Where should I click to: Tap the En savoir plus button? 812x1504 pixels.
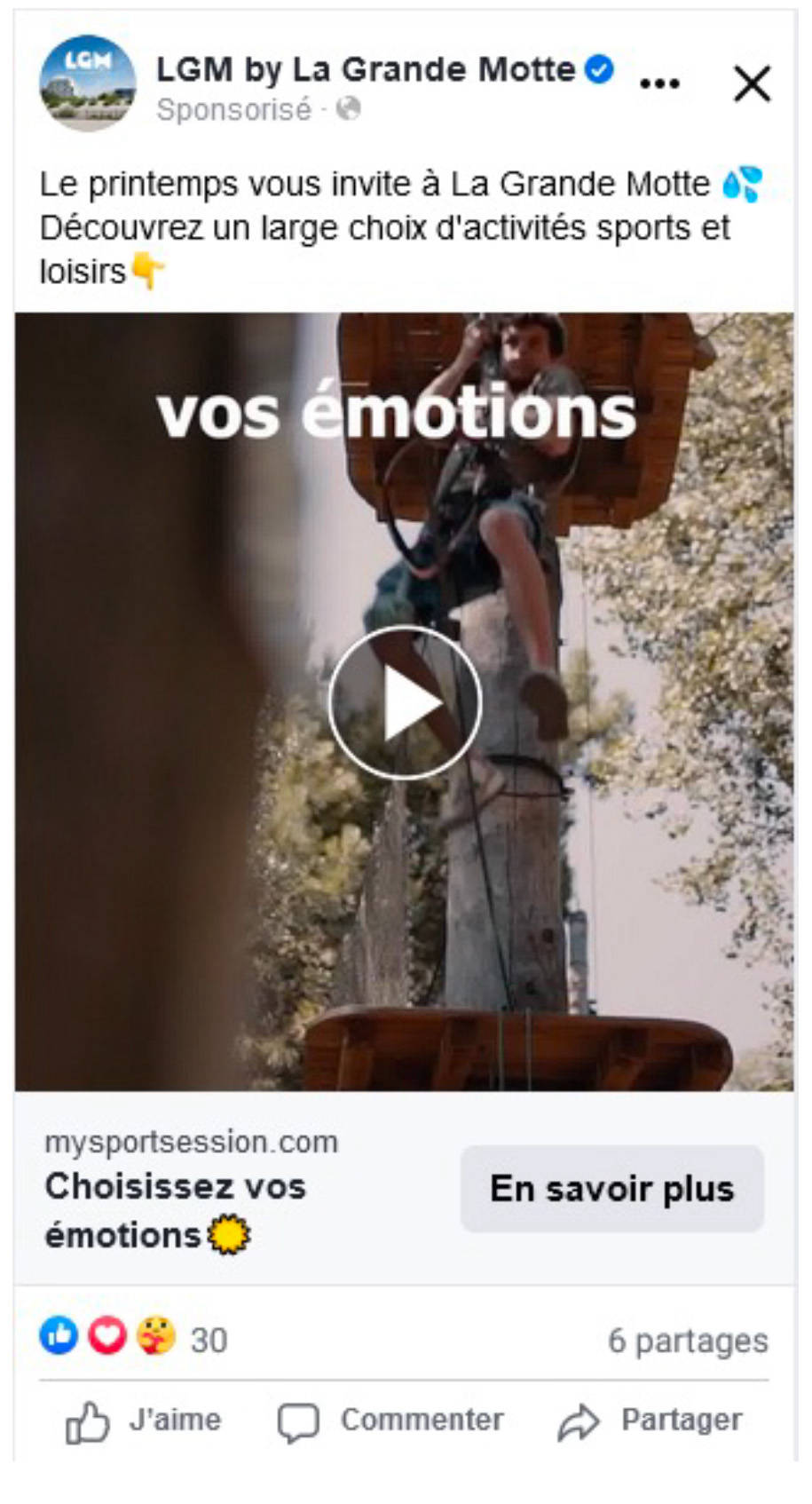tap(611, 1188)
